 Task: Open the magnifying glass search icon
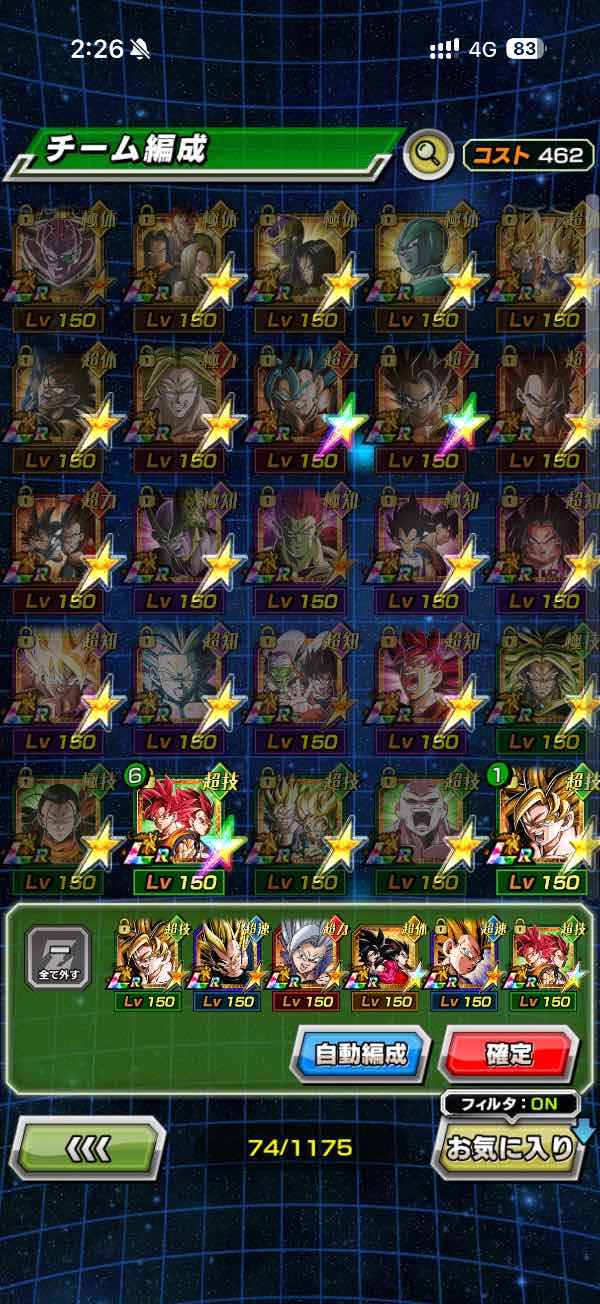[x=428, y=154]
